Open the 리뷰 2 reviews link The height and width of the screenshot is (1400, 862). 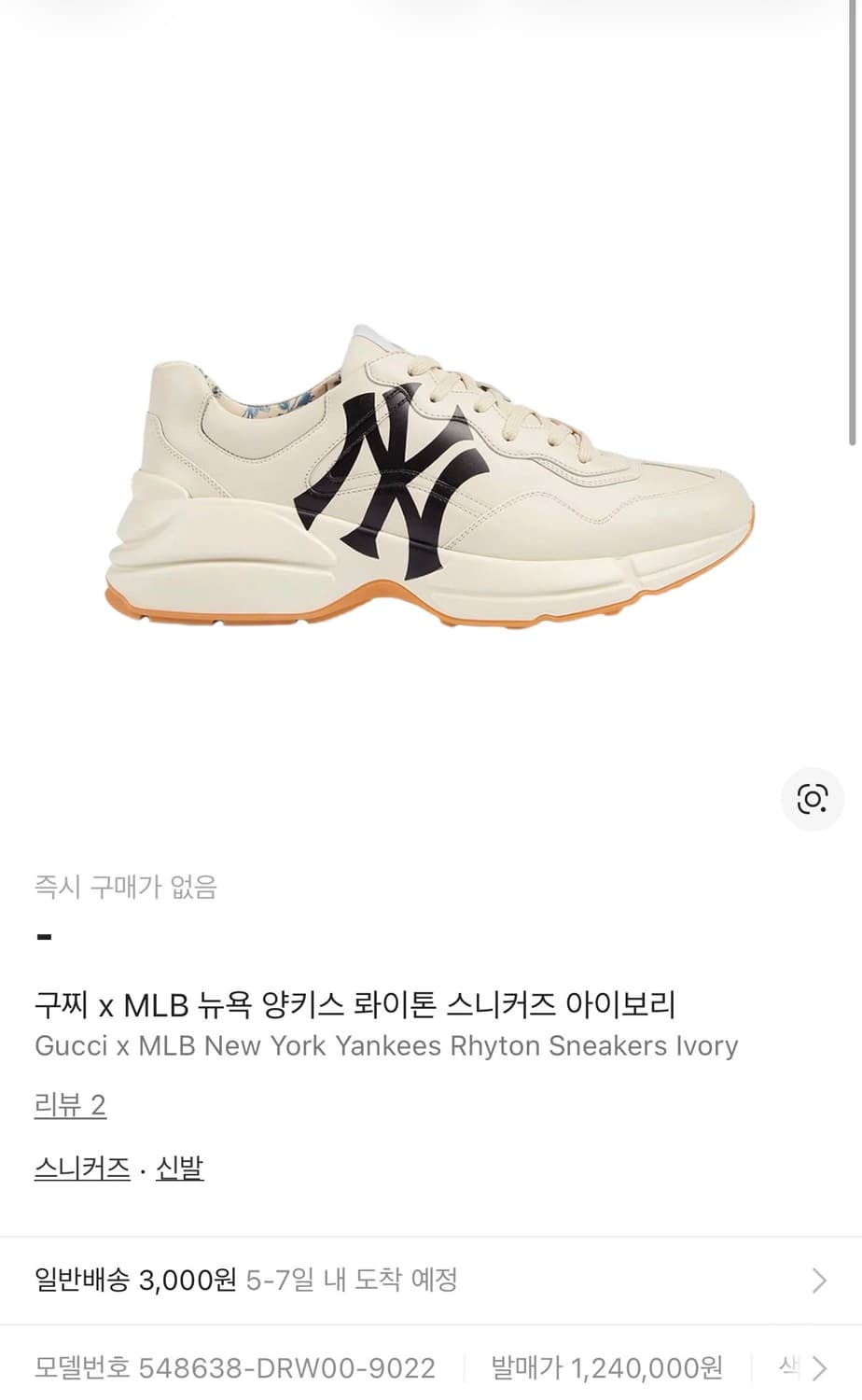(70, 1103)
